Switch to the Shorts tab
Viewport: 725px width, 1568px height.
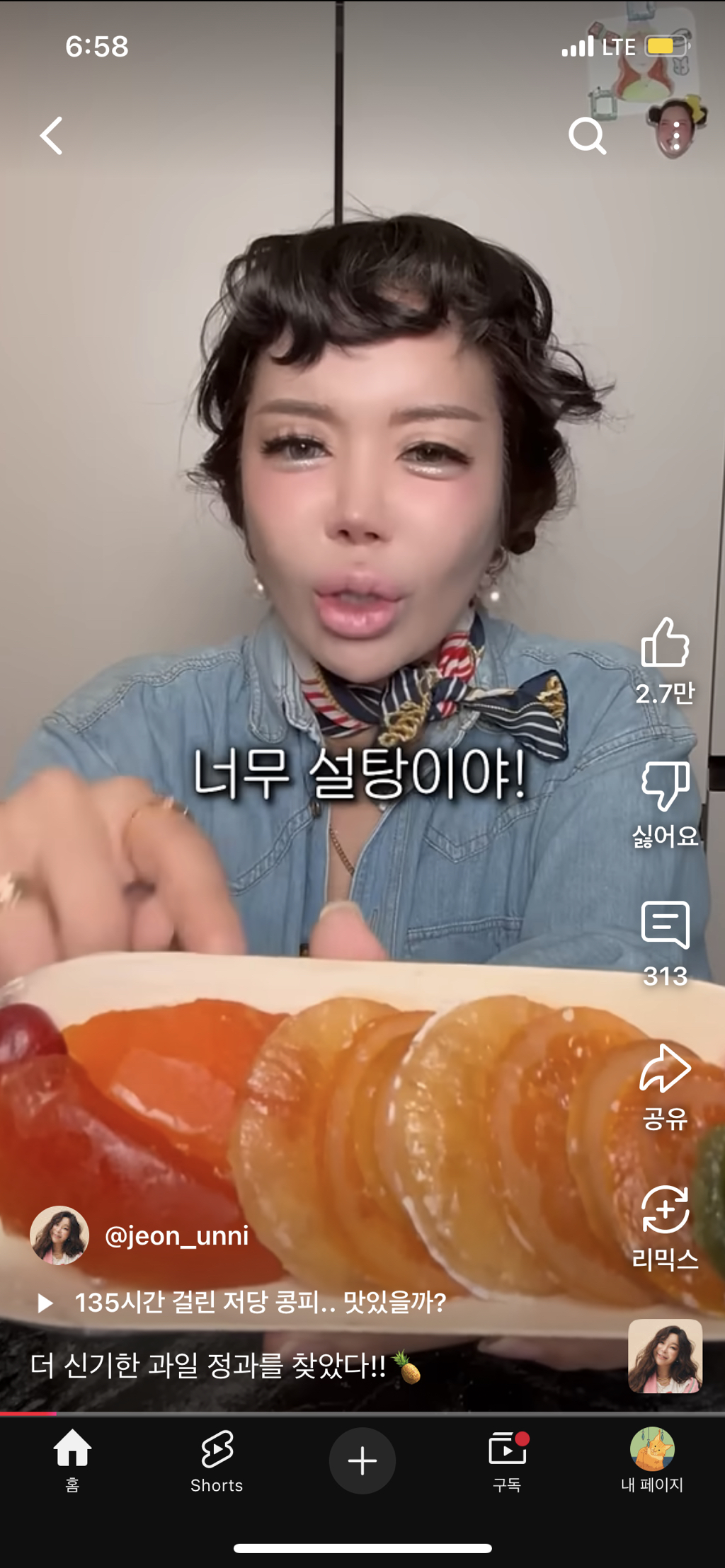(217, 1459)
